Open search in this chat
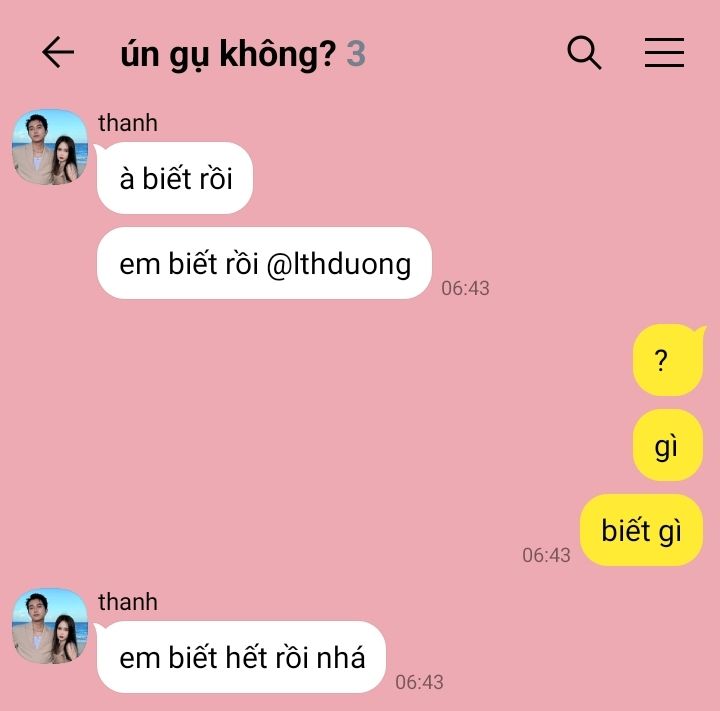The width and height of the screenshot is (720, 711). (x=584, y=52)
